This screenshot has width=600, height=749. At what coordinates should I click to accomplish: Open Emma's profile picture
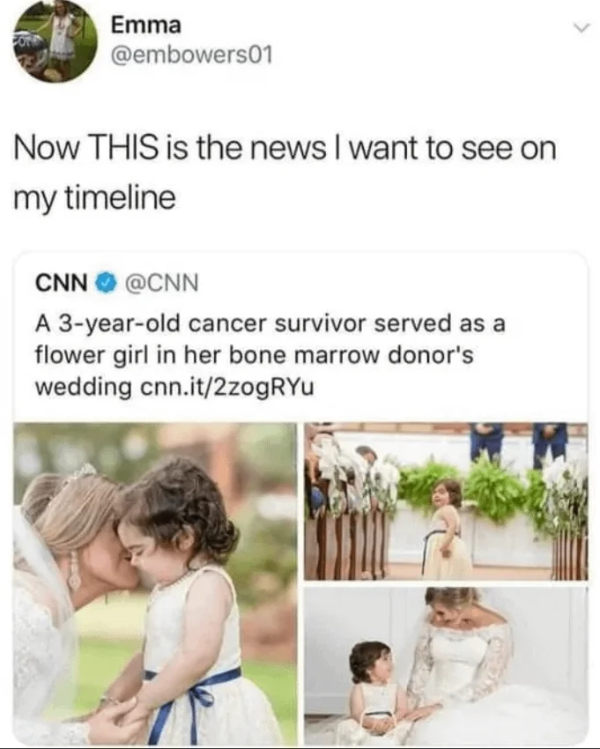56,40
